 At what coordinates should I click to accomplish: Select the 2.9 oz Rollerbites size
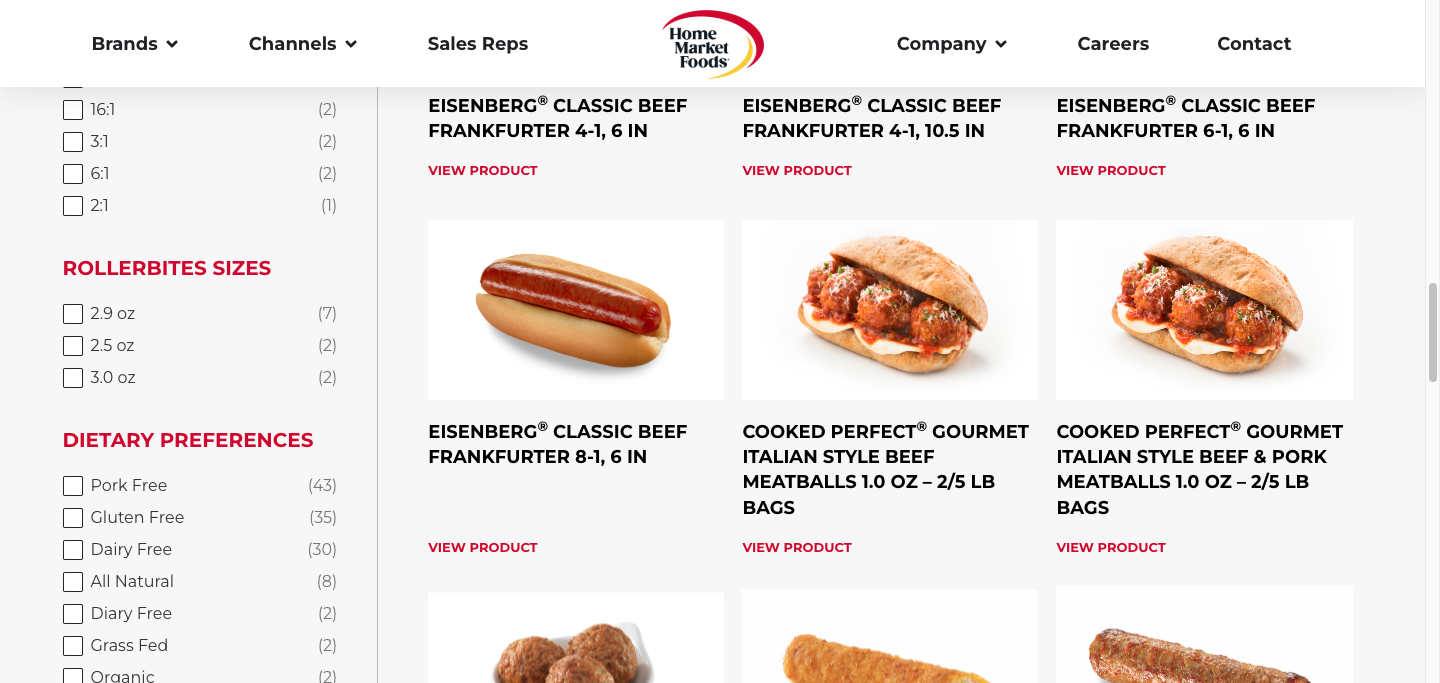coord(73,314)
